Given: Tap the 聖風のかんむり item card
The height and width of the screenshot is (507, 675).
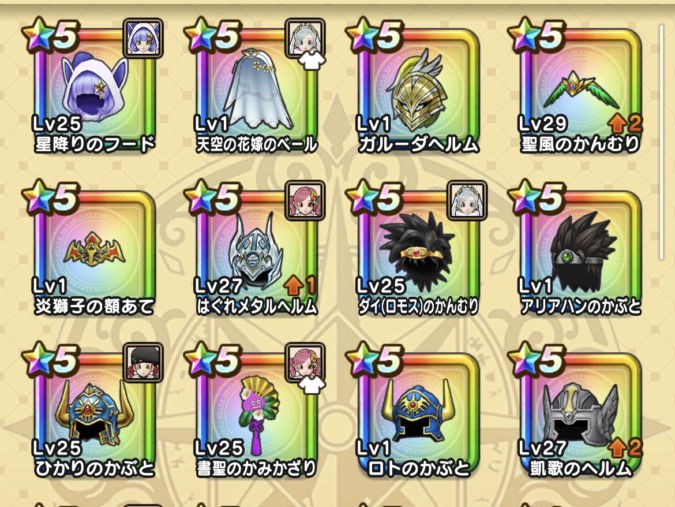Looking at the screenshot, I should click(x=580, y=90).
